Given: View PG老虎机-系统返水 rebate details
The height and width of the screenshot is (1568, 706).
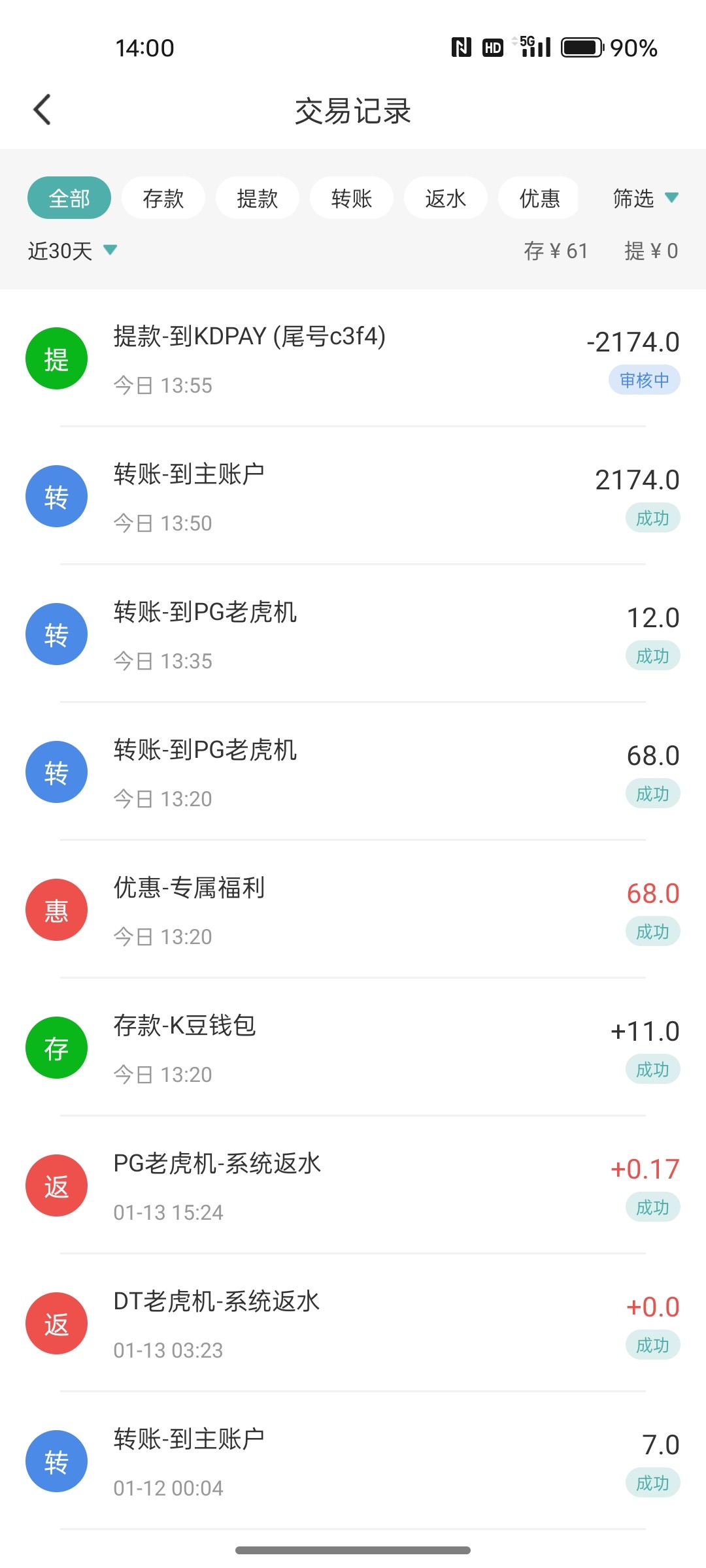Looking at the screenshot, I should 353,1186.
